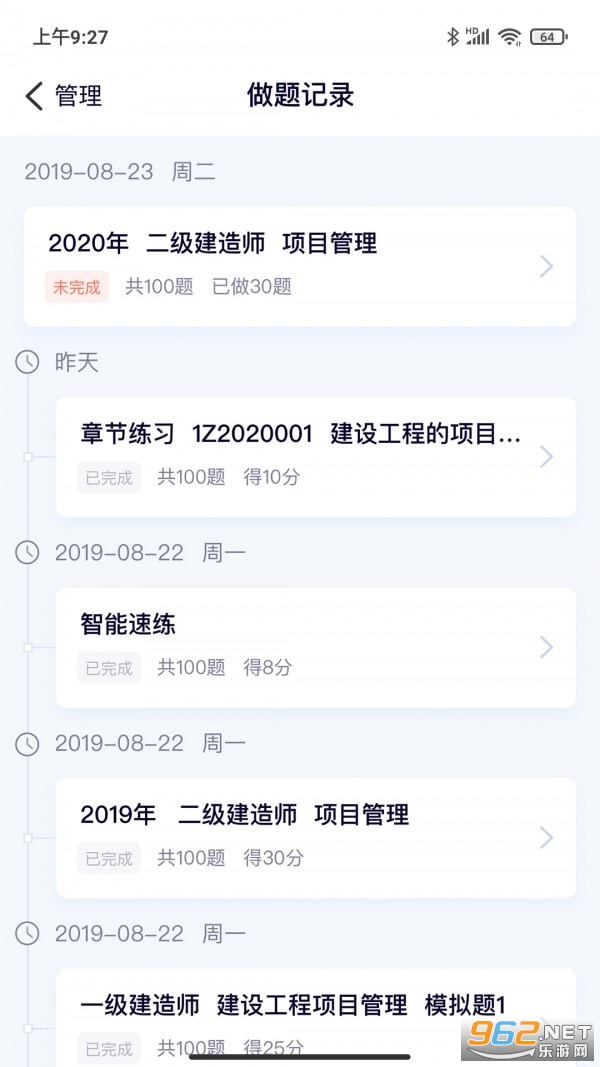Screen dimensions: 600x1067
Task: Open the 智能速练 record
Action: pos(314,646)
